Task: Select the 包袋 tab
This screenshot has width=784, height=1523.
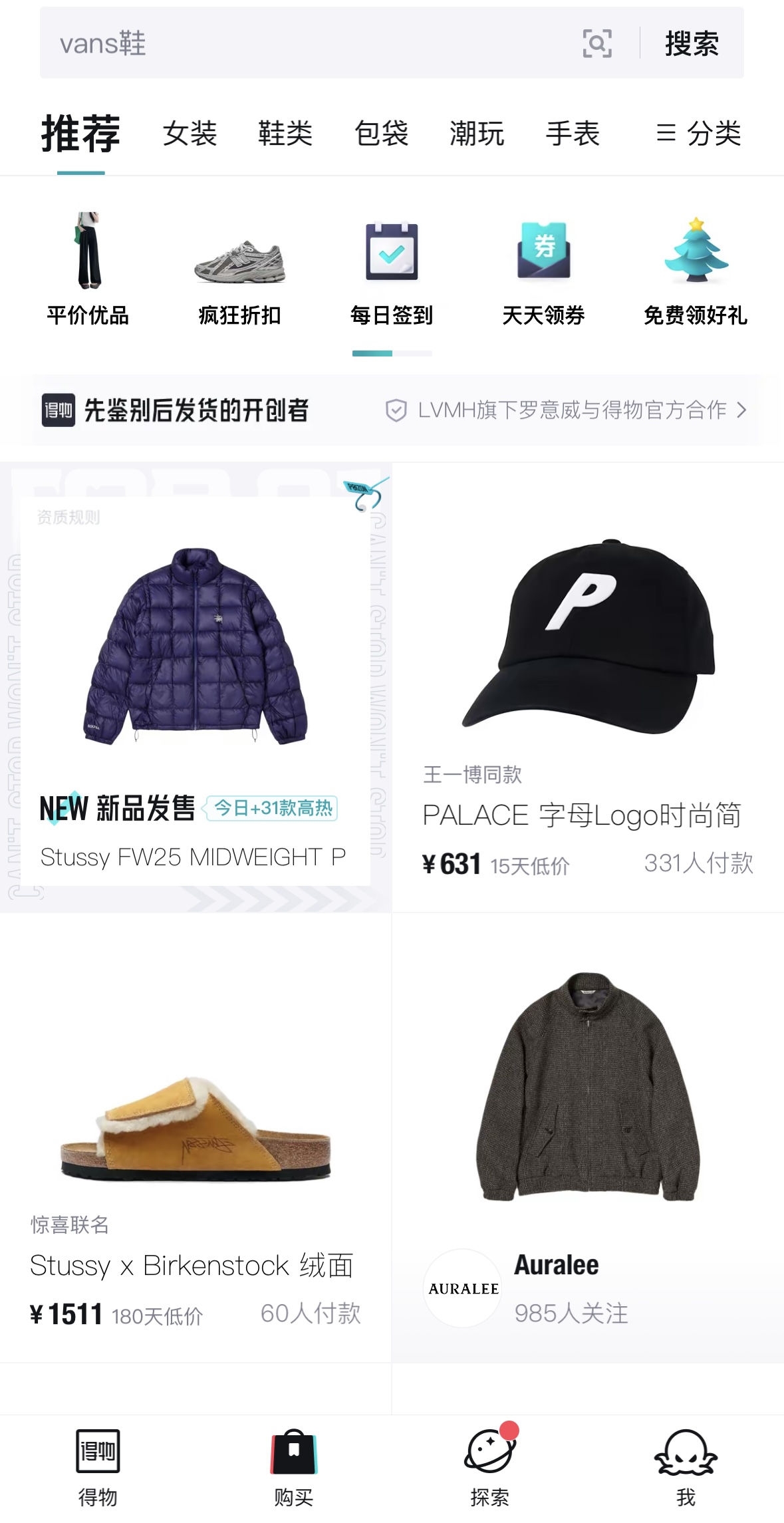Action: (381, 134)
